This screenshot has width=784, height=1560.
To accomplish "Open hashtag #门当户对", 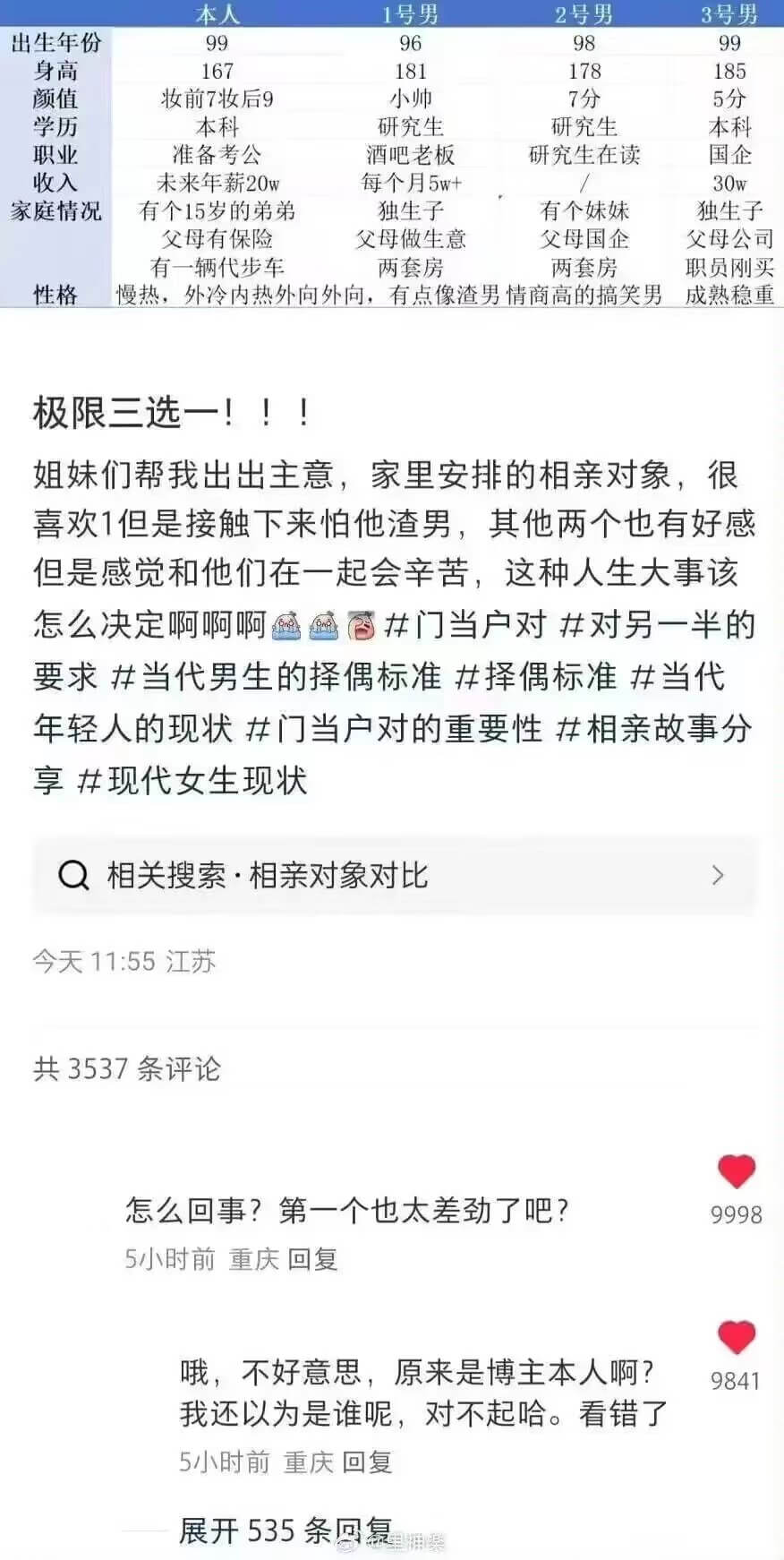I will tap(465, 624).
